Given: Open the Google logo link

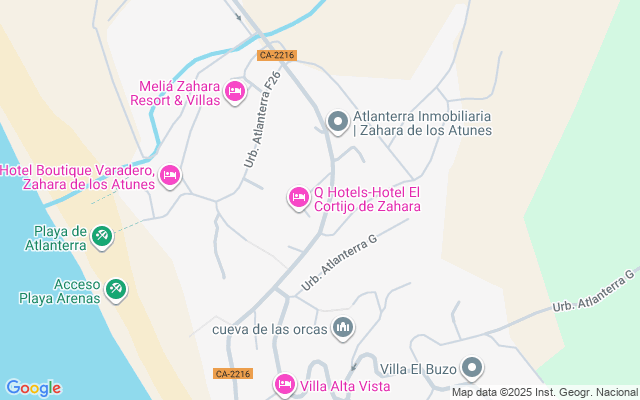Looking at the screenshot, I should 33,388.
